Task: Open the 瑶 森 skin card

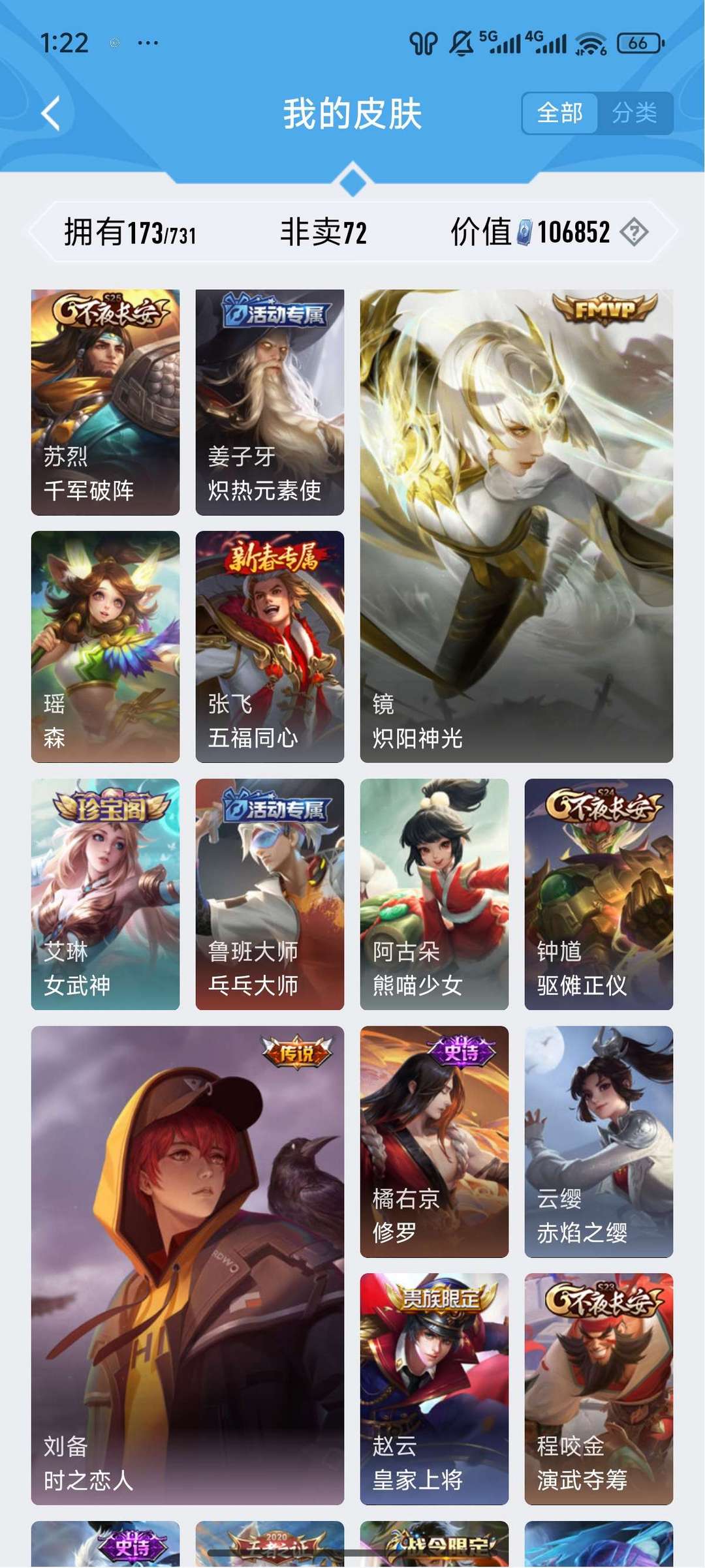Action: coord(105,647)
